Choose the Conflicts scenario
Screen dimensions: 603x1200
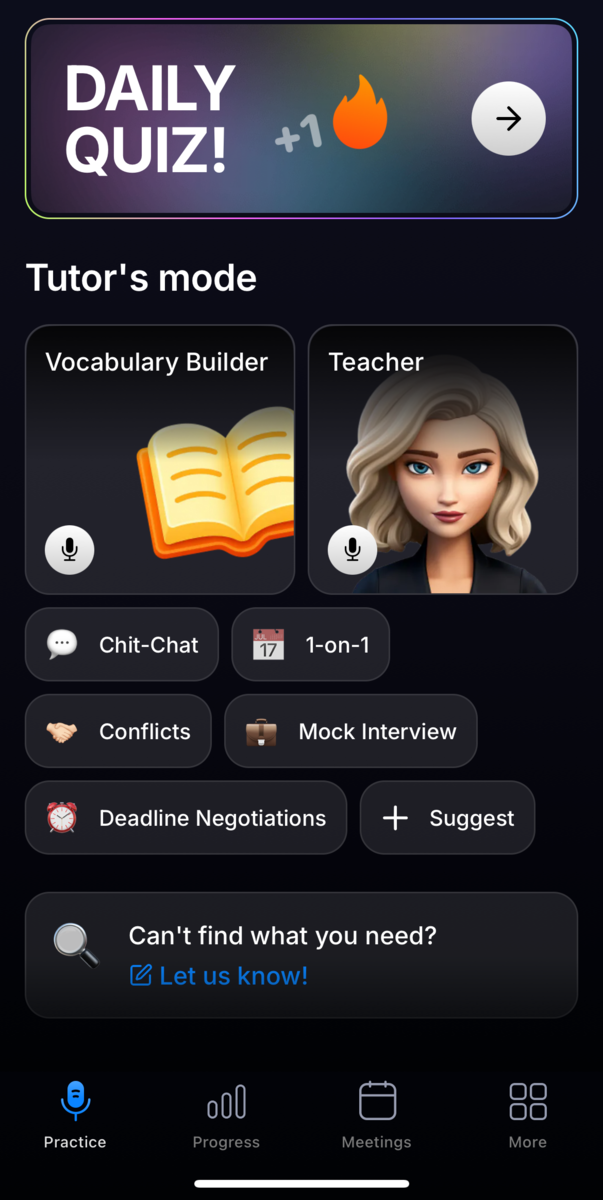coord(118,731)
